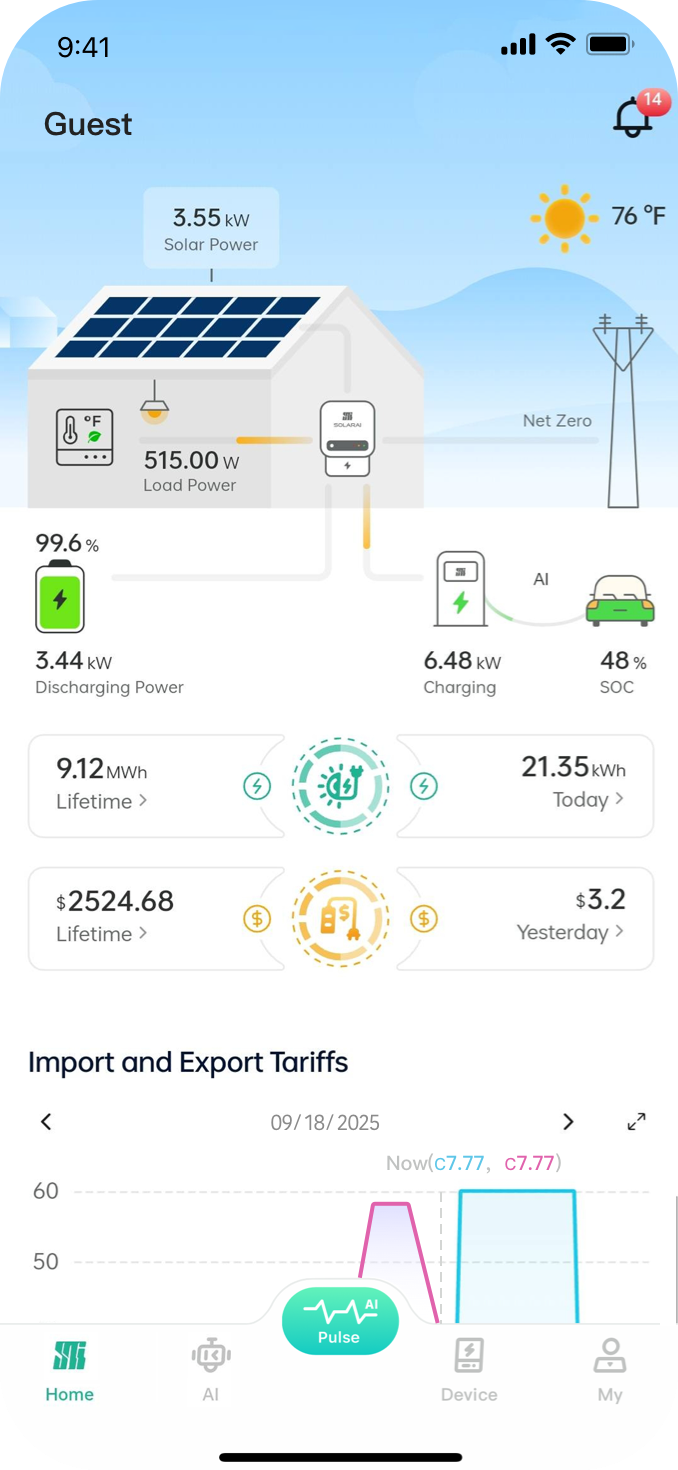Screen dimensions: 678x1470
Task: Expand tariffs chart to fullscreen
Action: pos(636,1122)
